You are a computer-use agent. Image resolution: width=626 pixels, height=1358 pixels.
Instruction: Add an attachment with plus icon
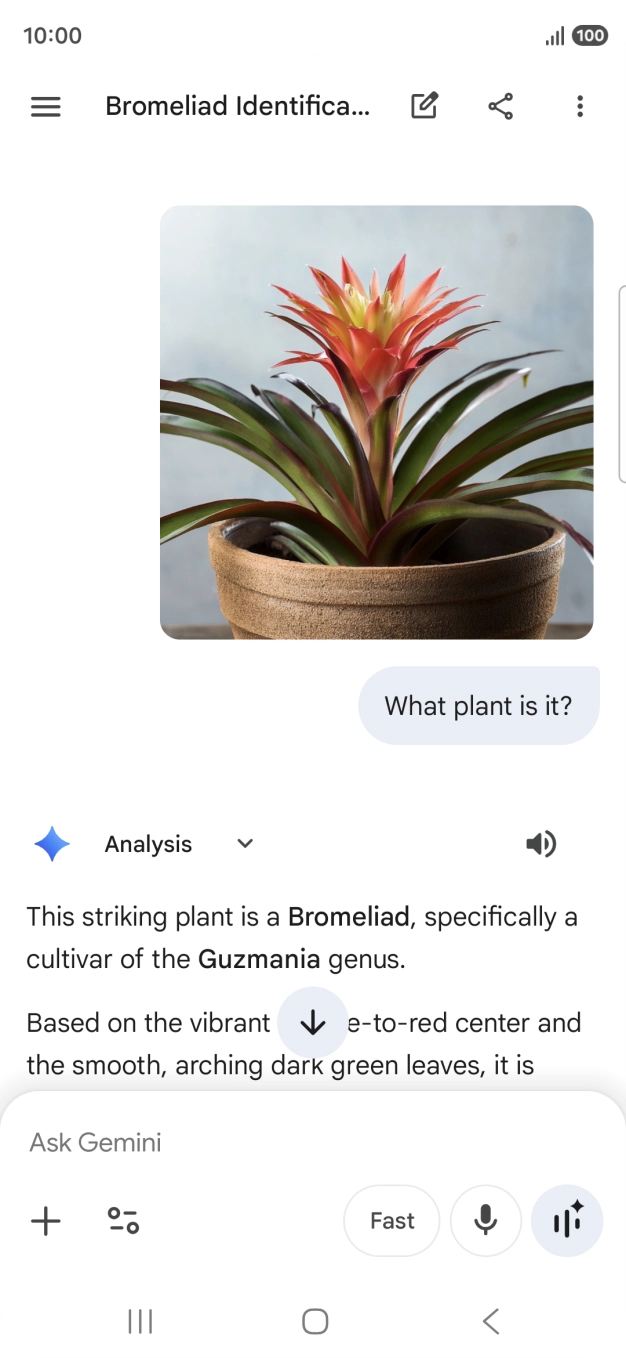(46, 1221)
